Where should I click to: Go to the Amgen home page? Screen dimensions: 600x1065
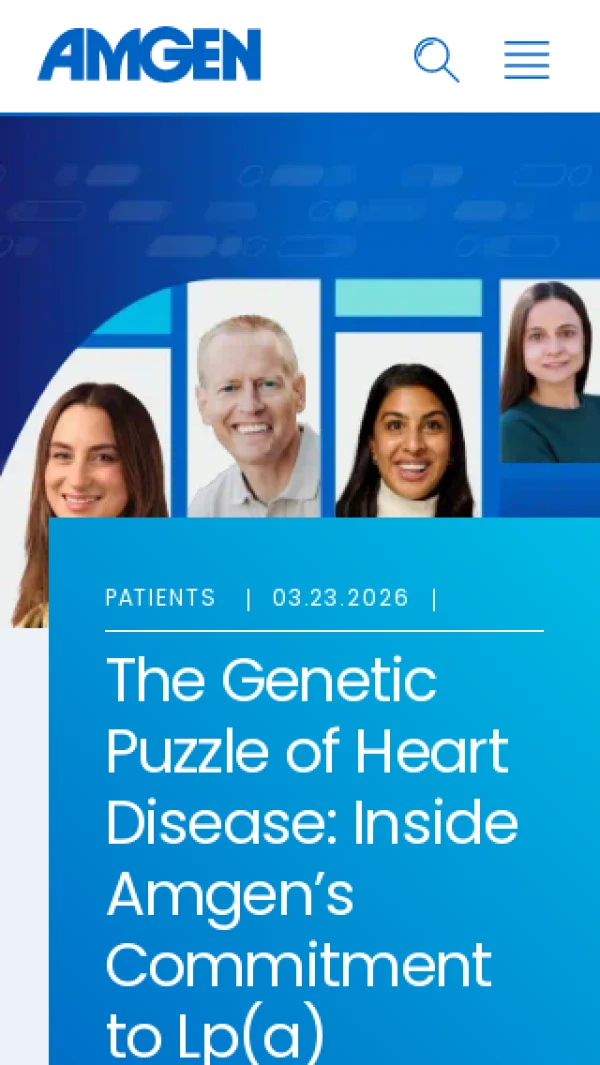point(150,55)
